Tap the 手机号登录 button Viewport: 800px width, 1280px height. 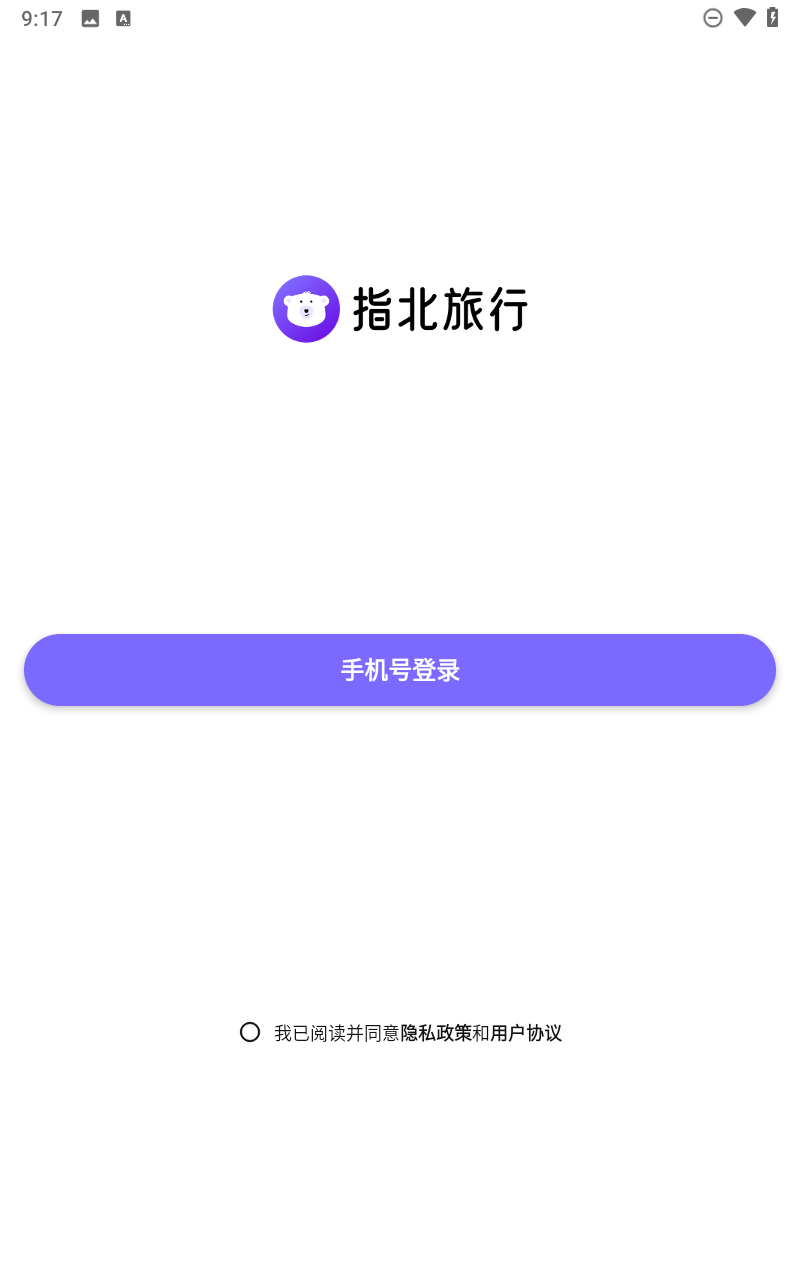400,670
